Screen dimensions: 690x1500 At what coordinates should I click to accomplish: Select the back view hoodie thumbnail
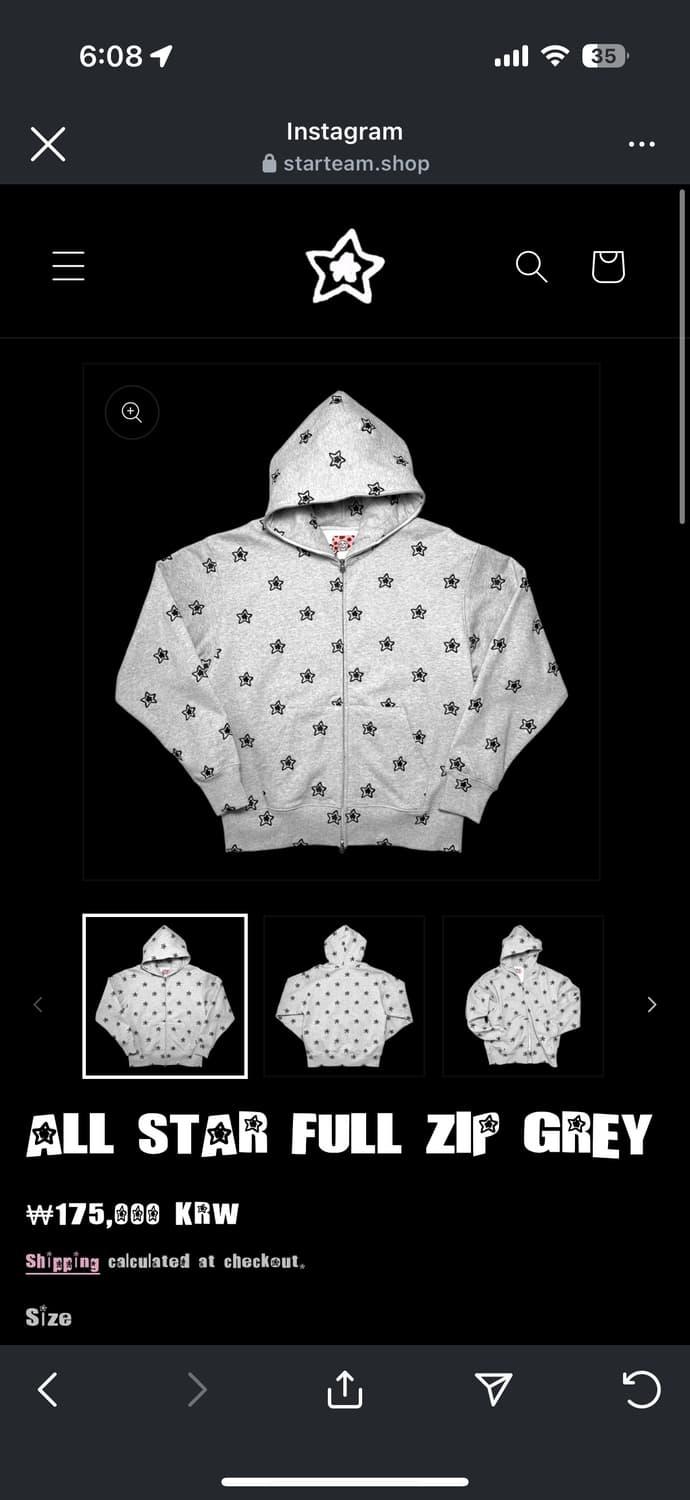[344, 996]
